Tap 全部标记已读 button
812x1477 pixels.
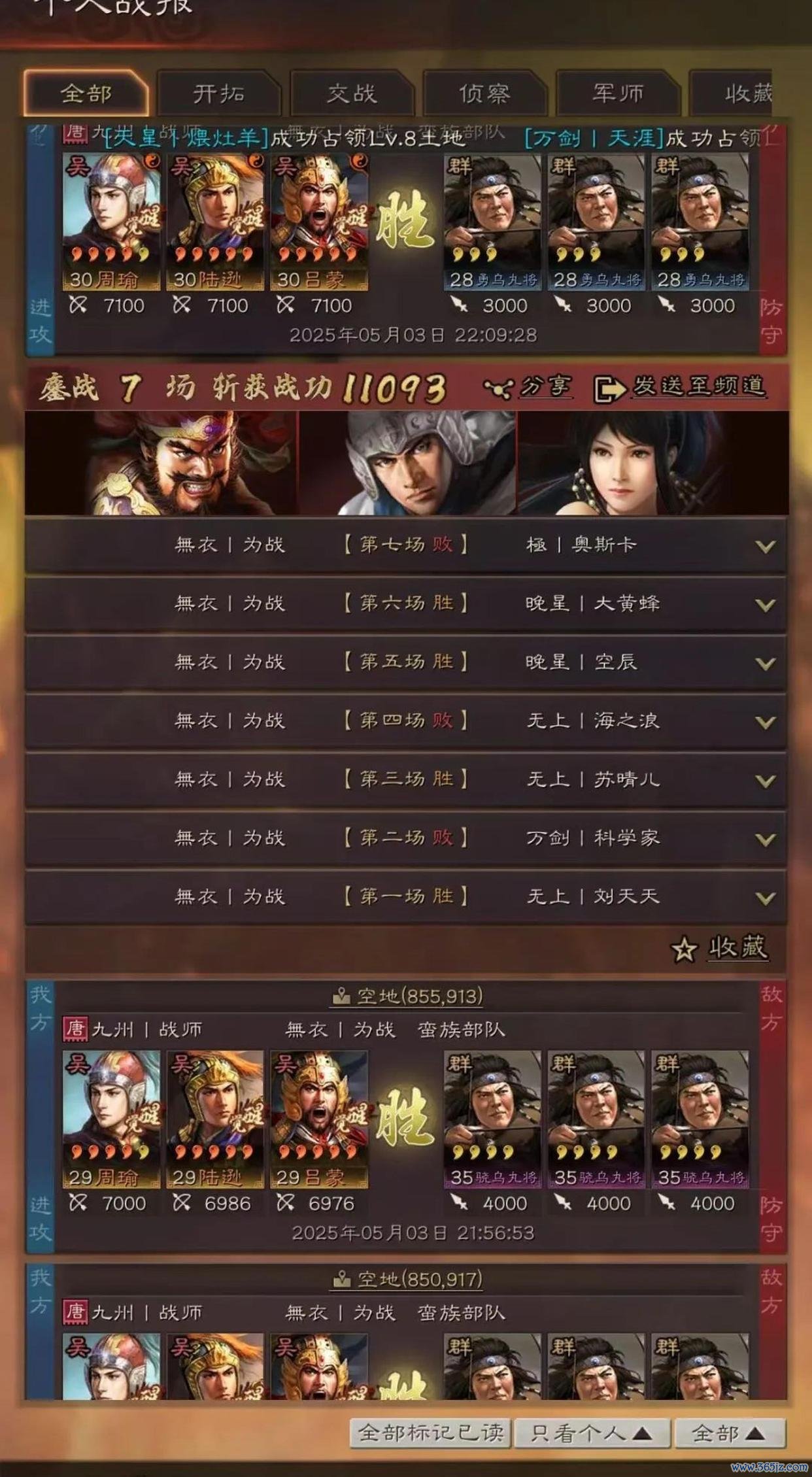point(431,1433)
